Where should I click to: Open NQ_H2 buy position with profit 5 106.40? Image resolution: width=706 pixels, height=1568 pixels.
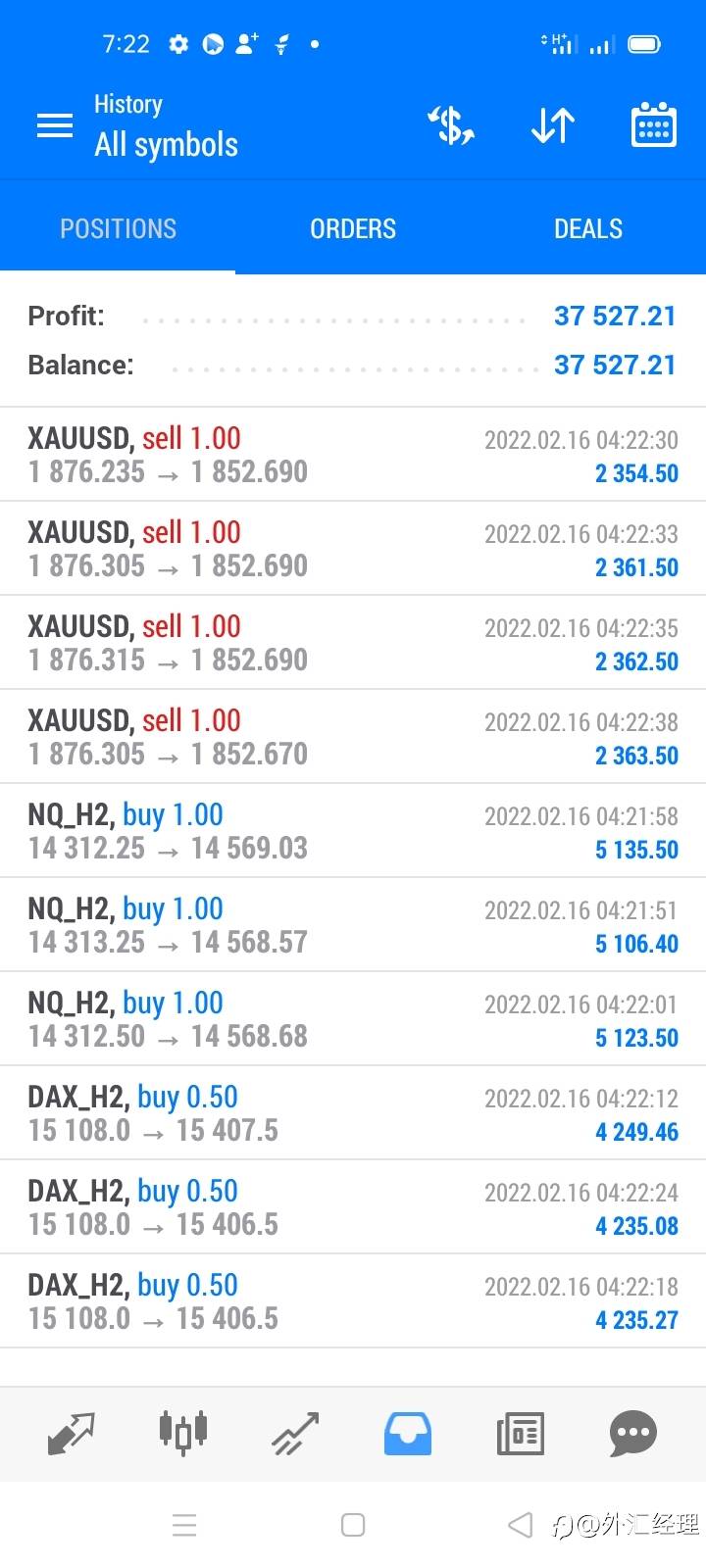353,925
